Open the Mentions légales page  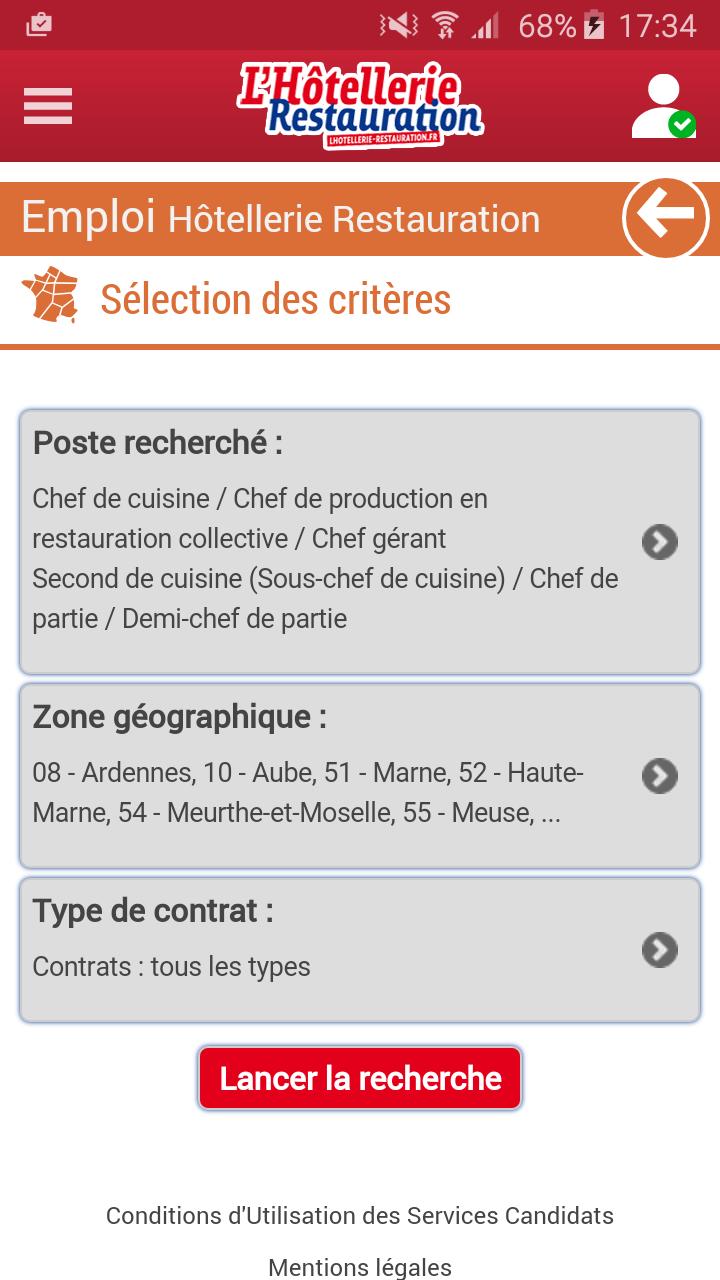point(360,1265)
